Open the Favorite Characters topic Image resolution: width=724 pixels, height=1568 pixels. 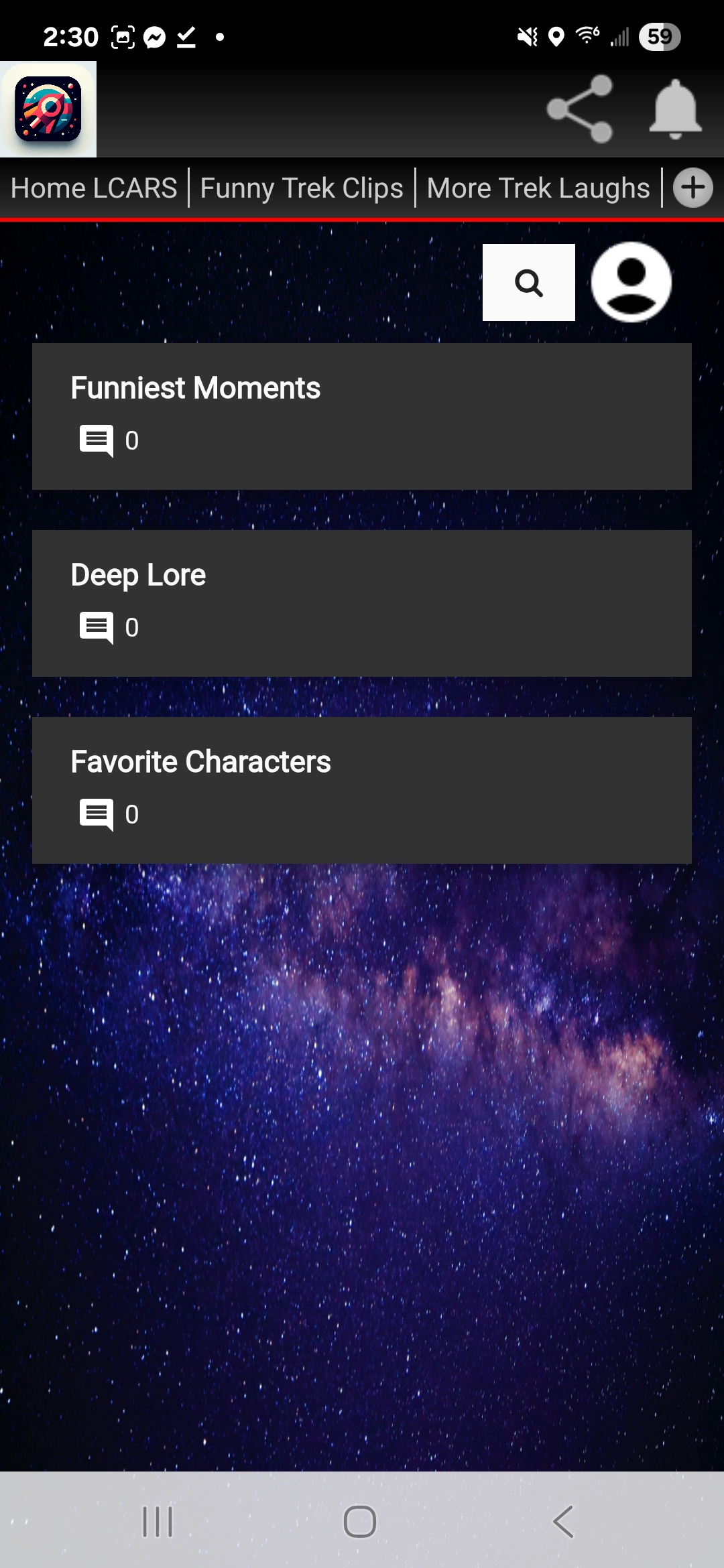click(362, 790)
